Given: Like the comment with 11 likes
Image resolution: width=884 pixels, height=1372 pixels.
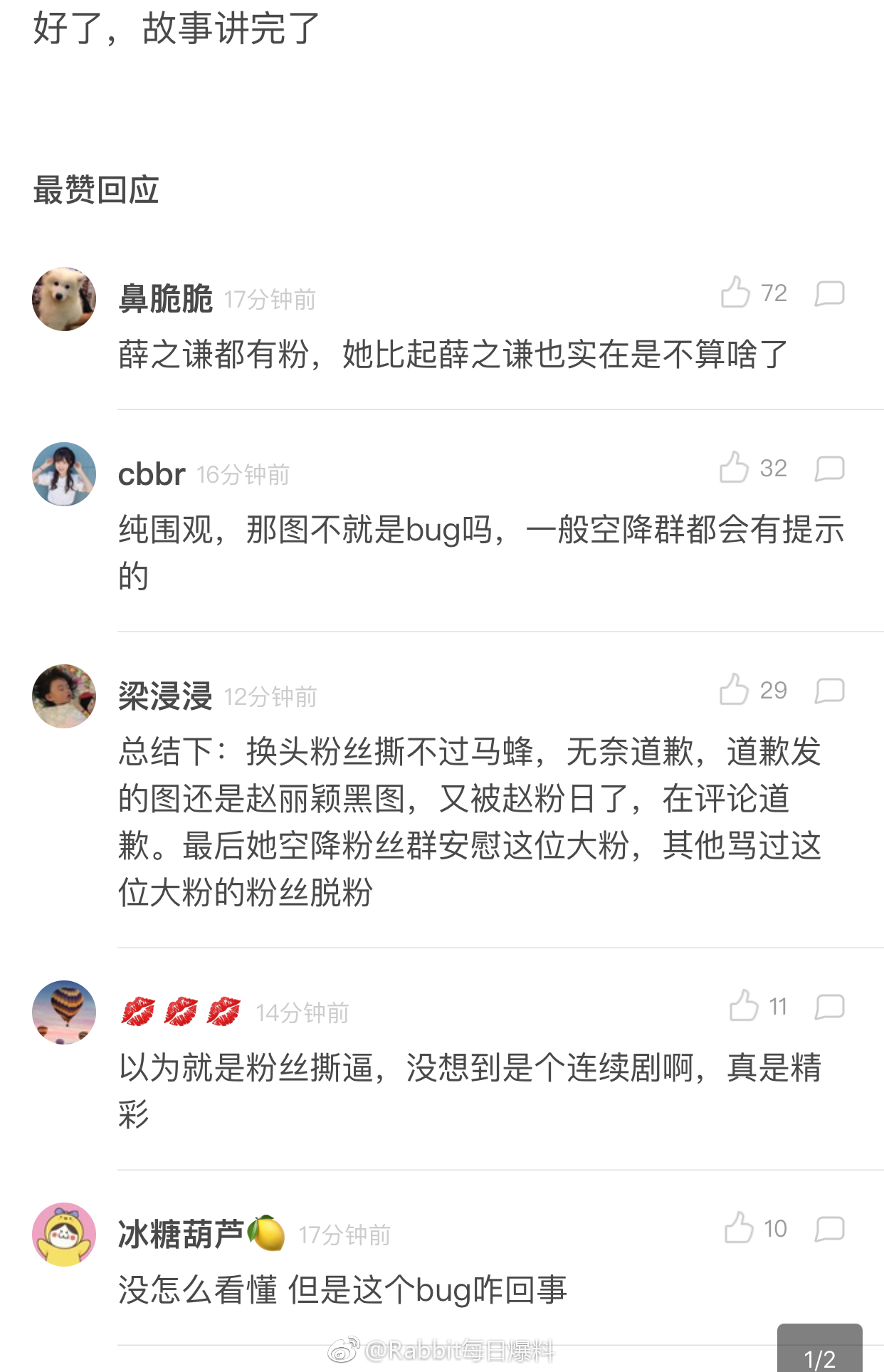Looking at the screenshot, I should [744, 1005].
